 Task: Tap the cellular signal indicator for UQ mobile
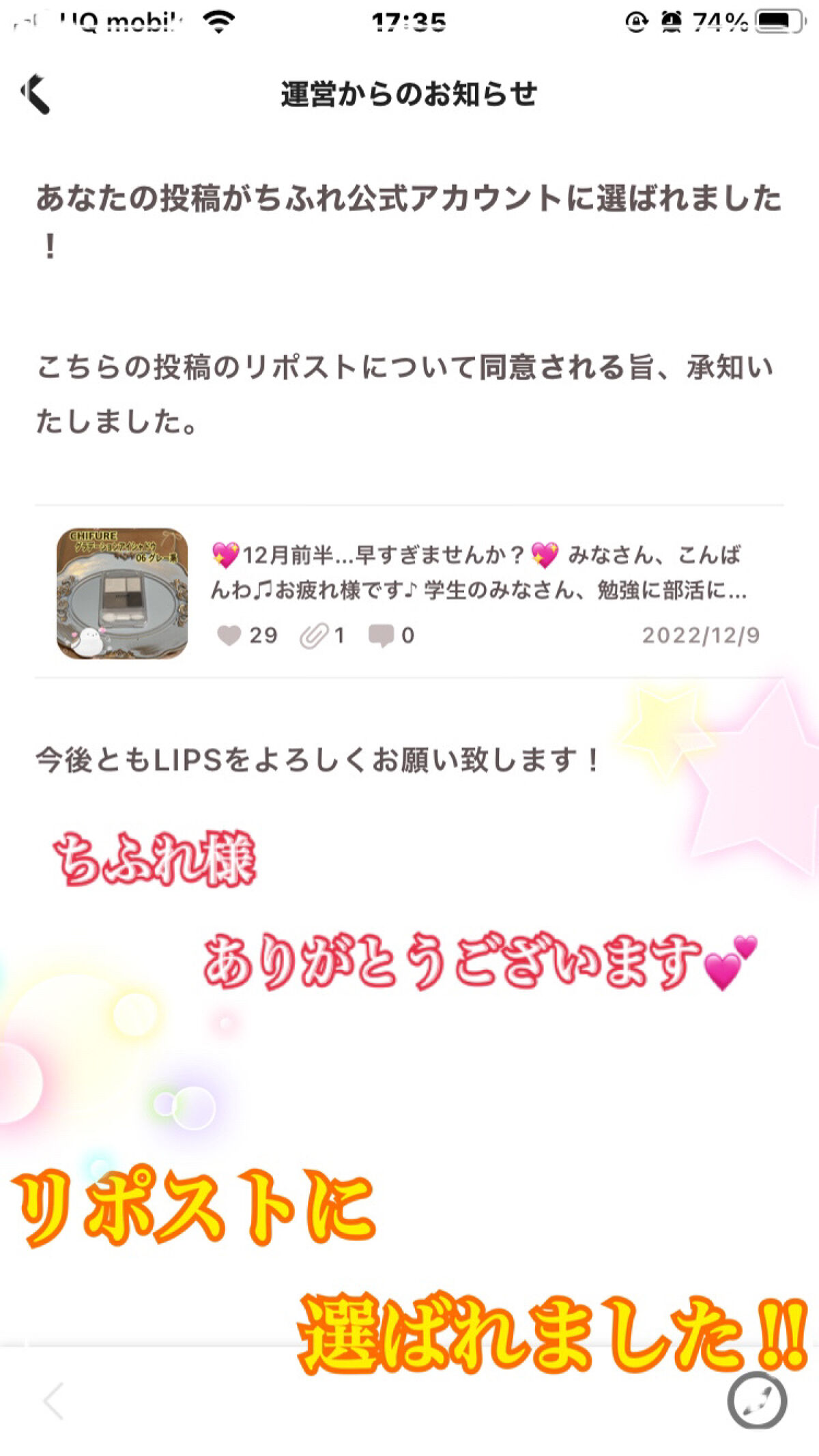[82, 19]
